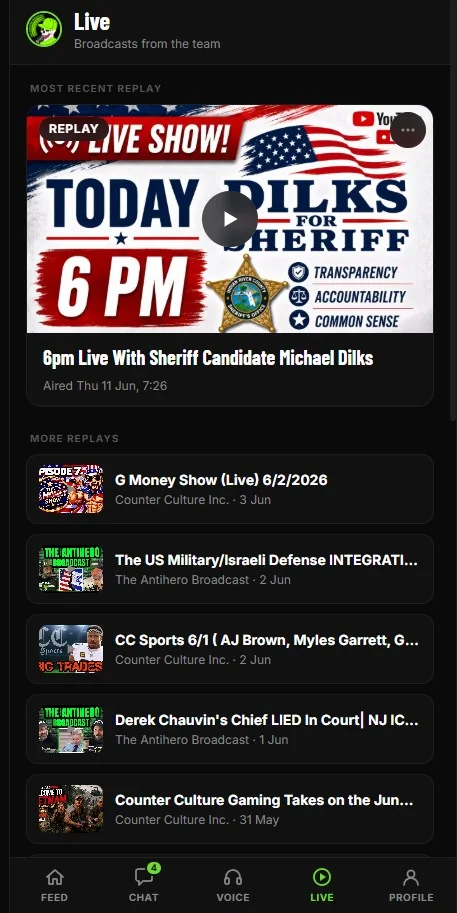This screenshot has height=913, width=457.
Task: Open CC Sports 6/1 replay
Action: click(x=230, y=649)
